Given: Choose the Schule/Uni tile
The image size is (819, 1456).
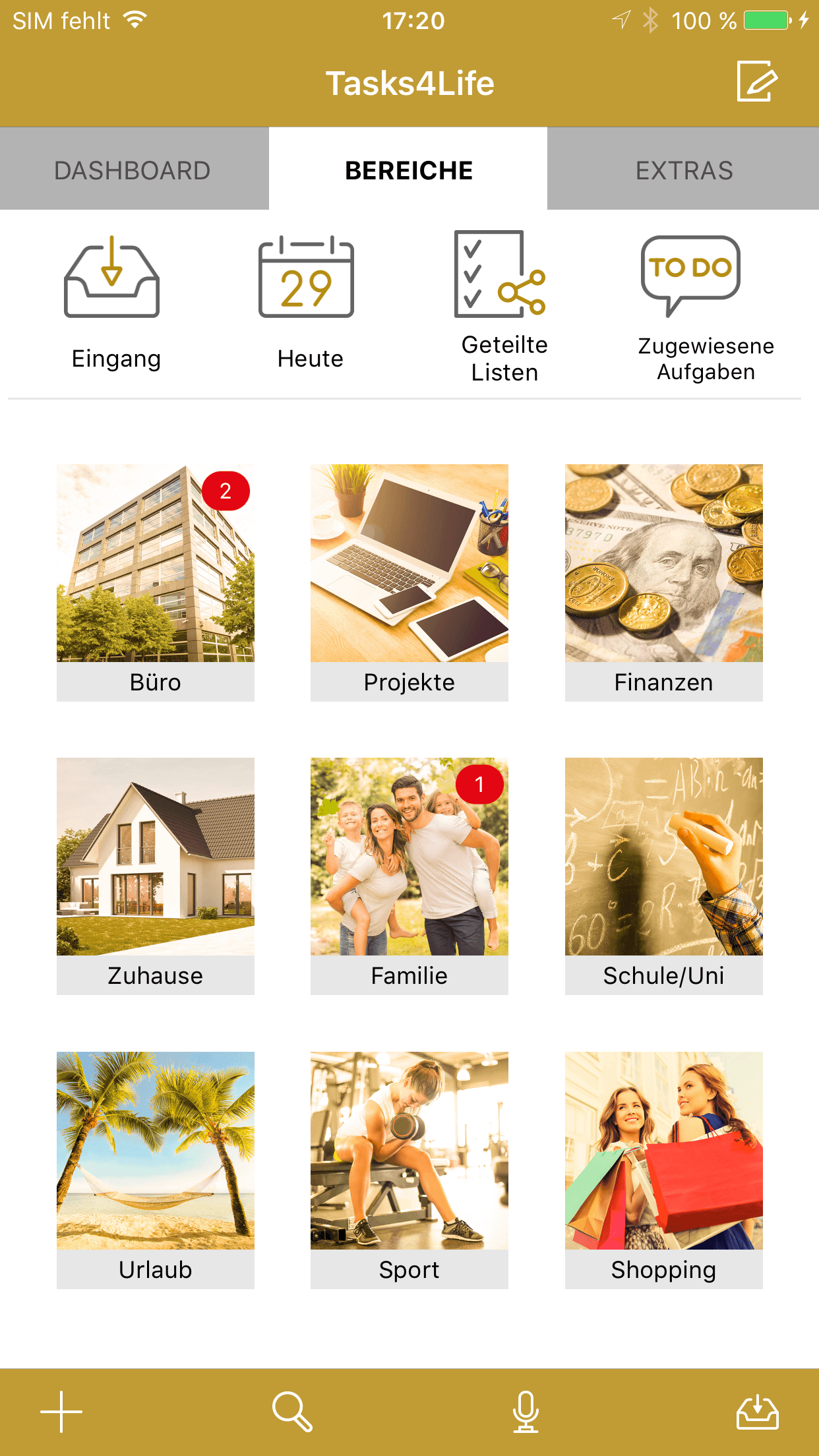Looking at the screenshot, I should pos(663,875).
